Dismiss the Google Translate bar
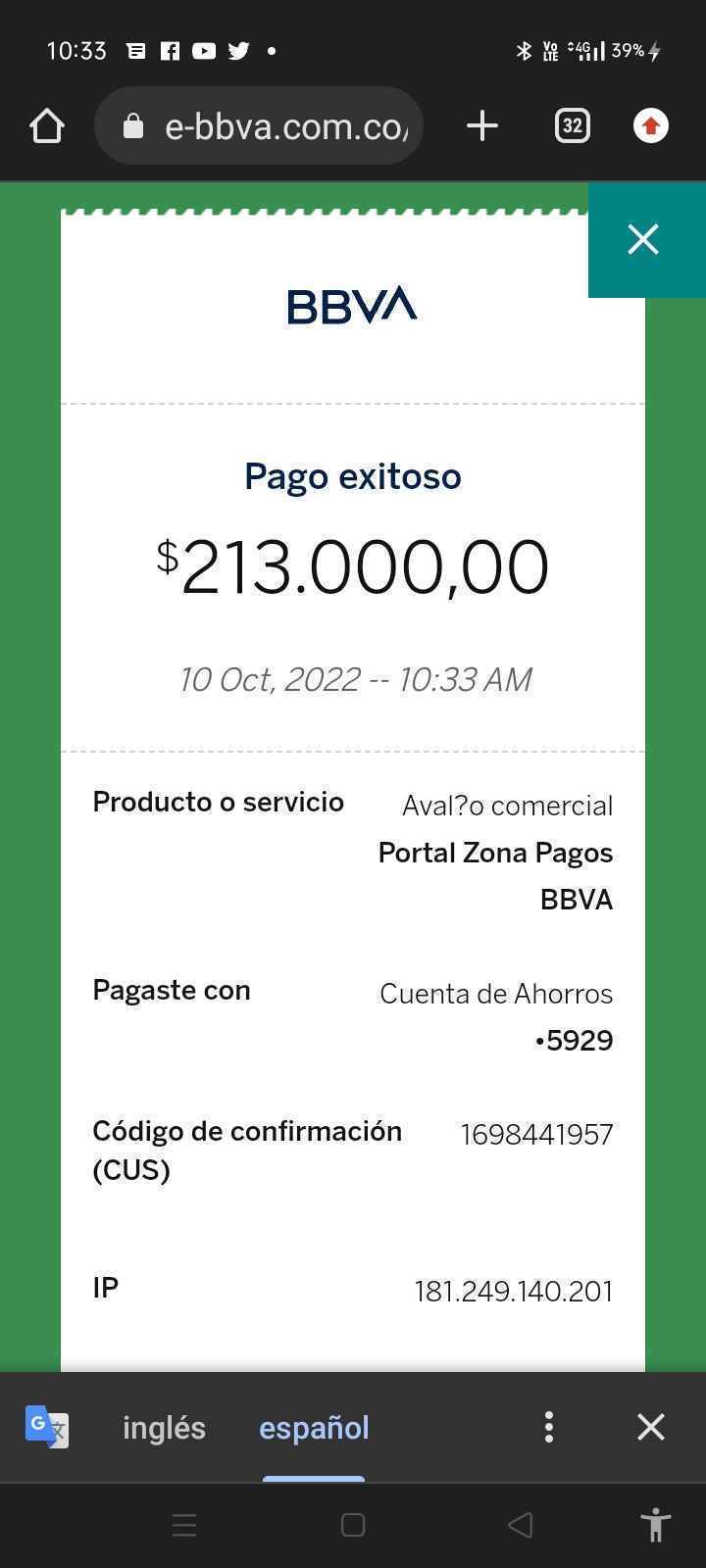The height and width of the screenshot is (1568, 706). tap(651, 1427)
